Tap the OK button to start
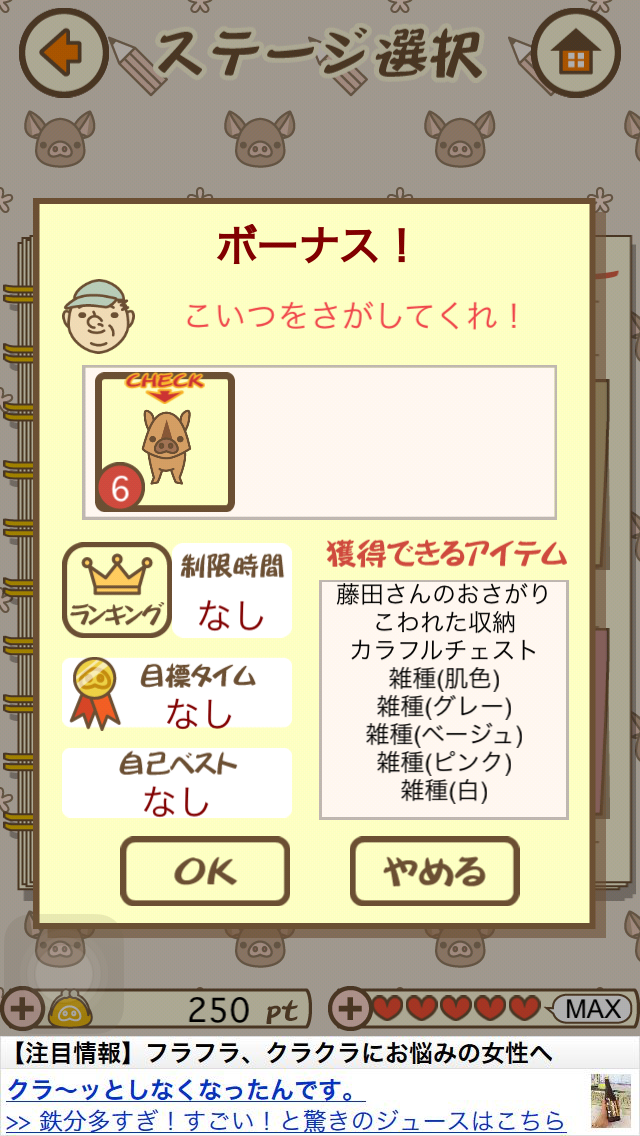The width and height of the screenshot is (640, 1136). click(205, 871)
